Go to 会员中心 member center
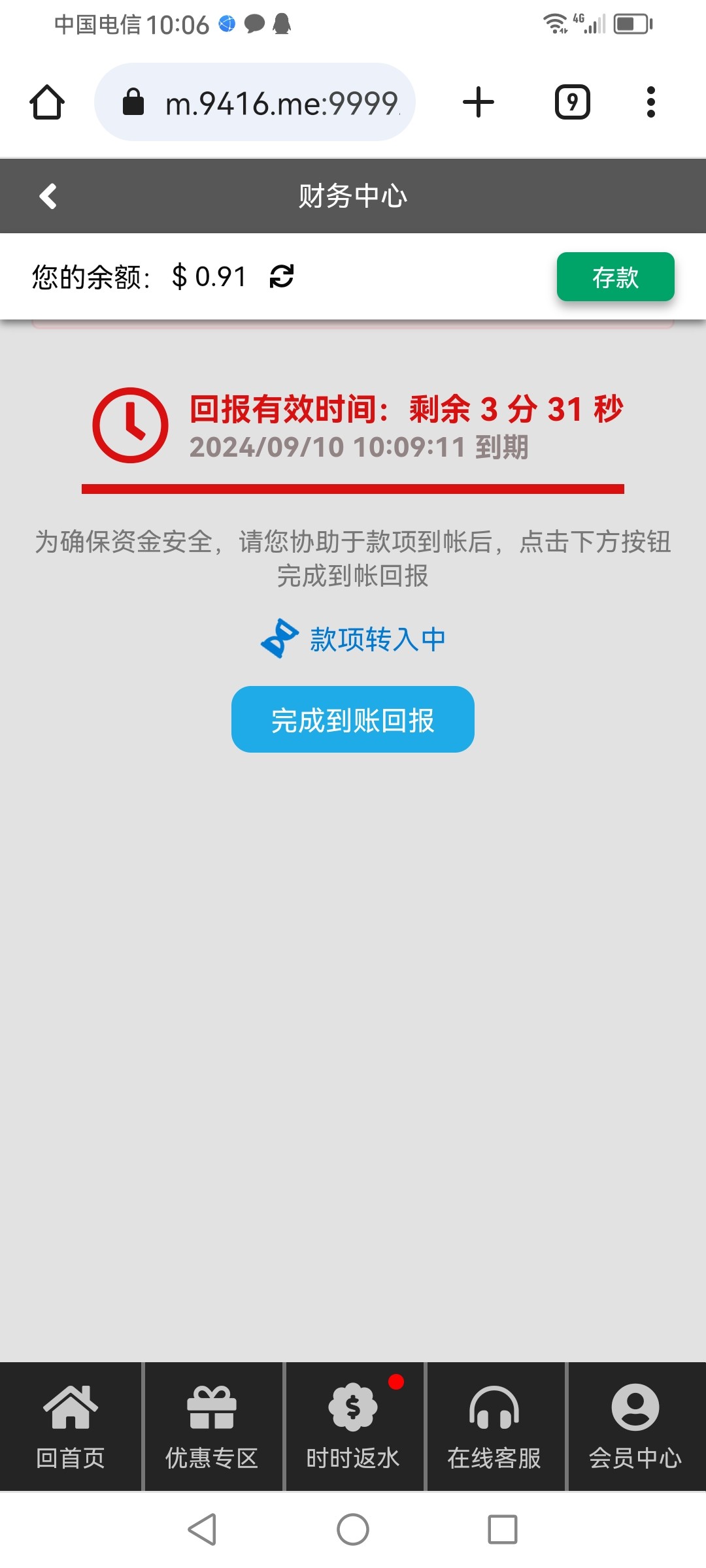This screenshot has height=1568, width=706. [x=635, y=1427]
